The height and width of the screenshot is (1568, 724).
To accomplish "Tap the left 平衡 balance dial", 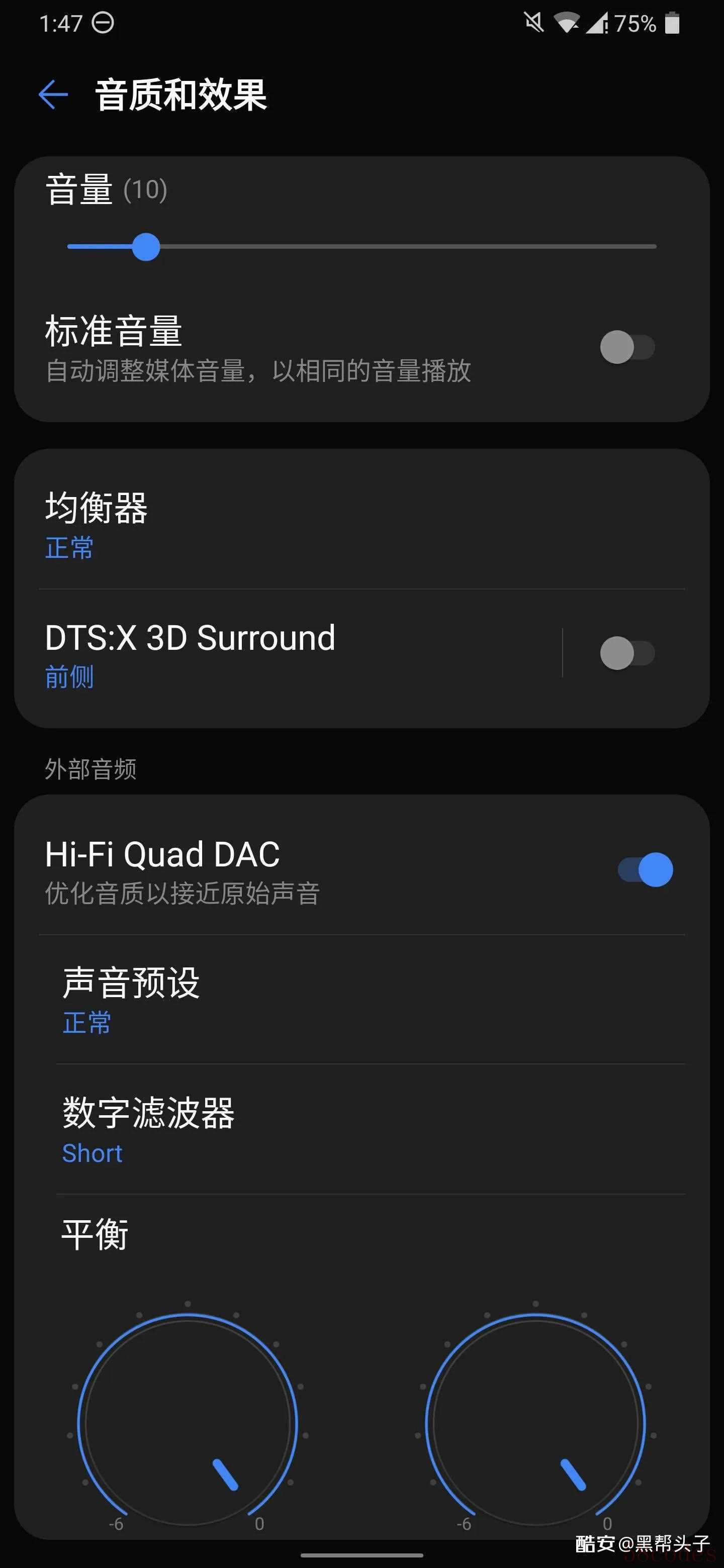I will coord(188,1423).
